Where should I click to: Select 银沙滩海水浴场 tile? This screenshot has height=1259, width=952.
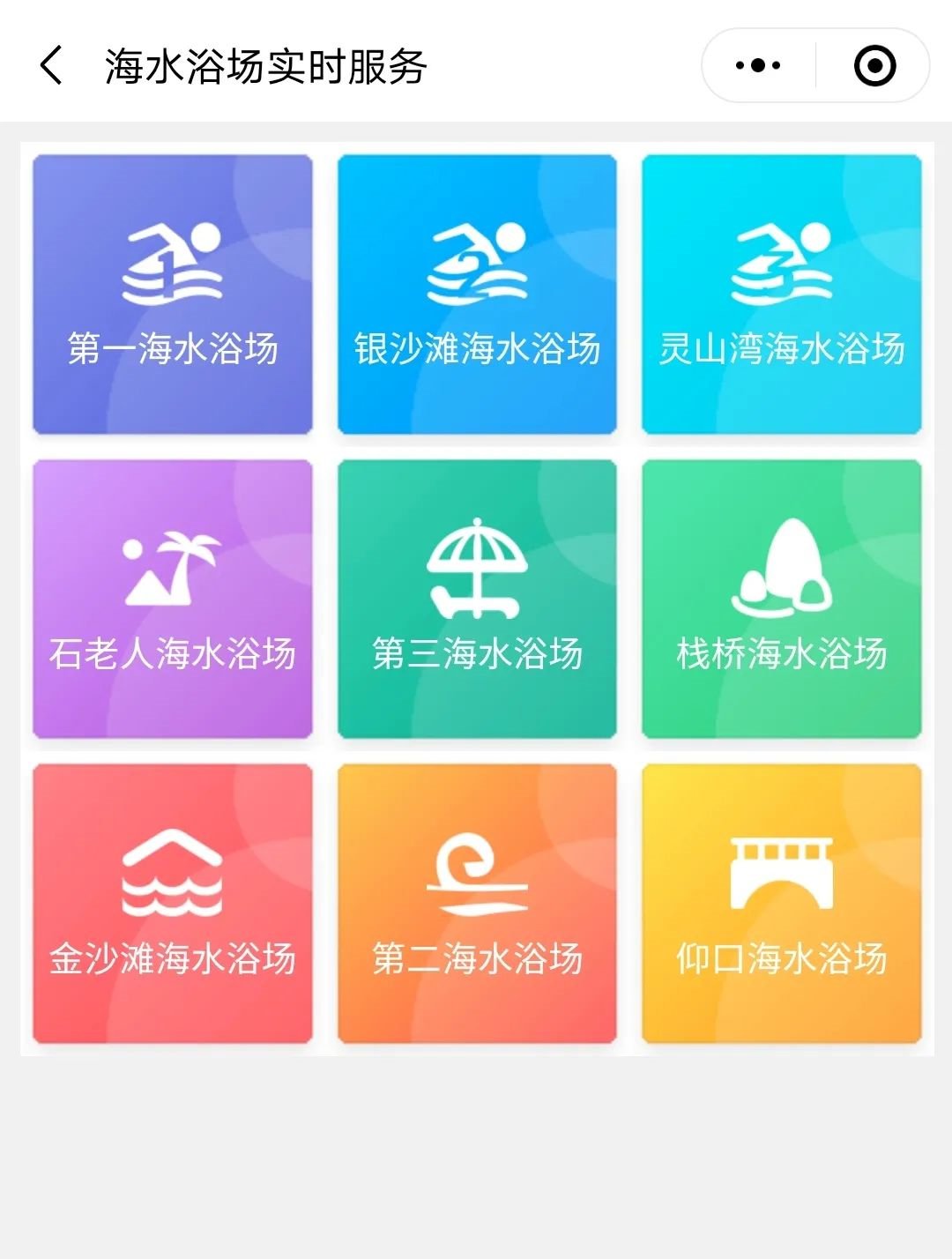click(x=477, y=294)
